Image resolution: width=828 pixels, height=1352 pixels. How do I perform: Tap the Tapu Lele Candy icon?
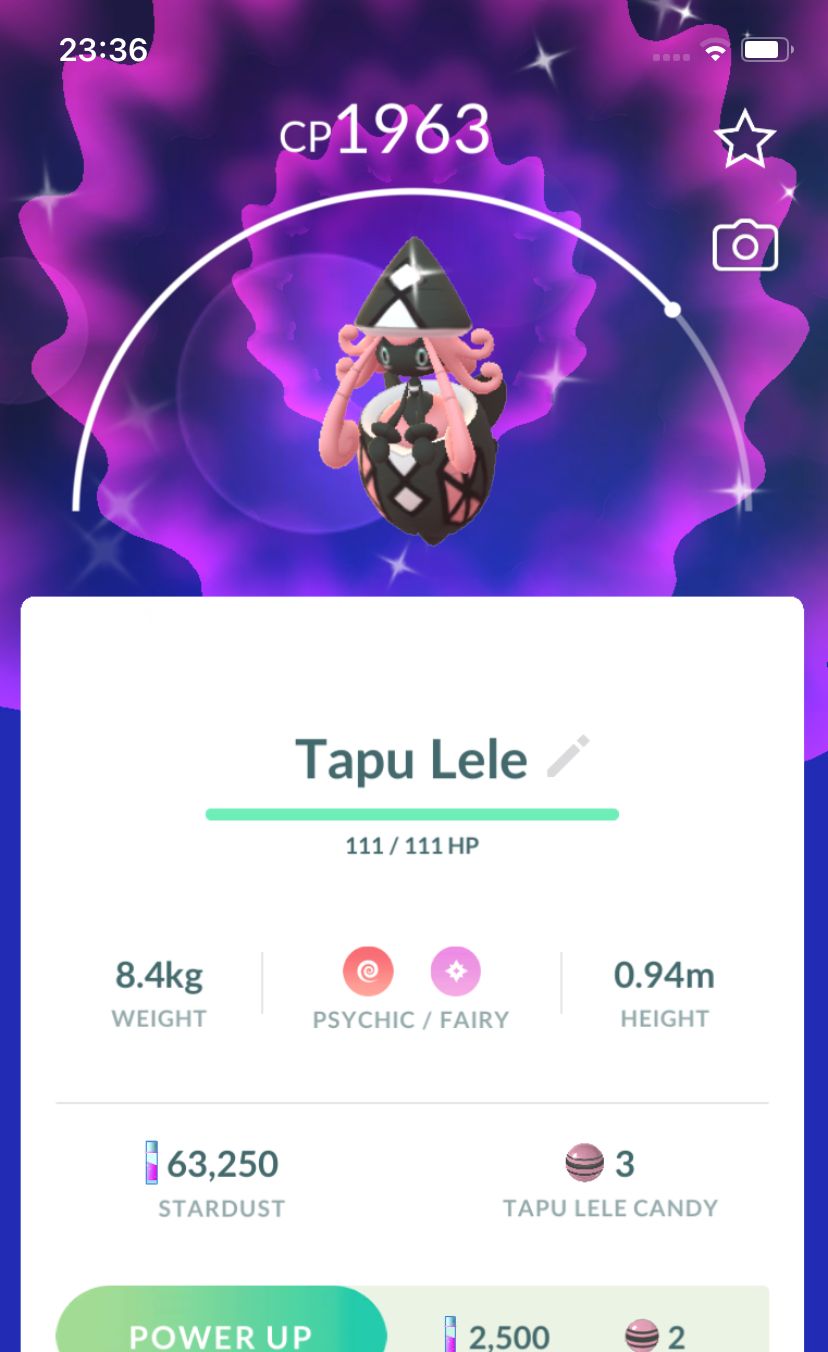point(583,1163)
